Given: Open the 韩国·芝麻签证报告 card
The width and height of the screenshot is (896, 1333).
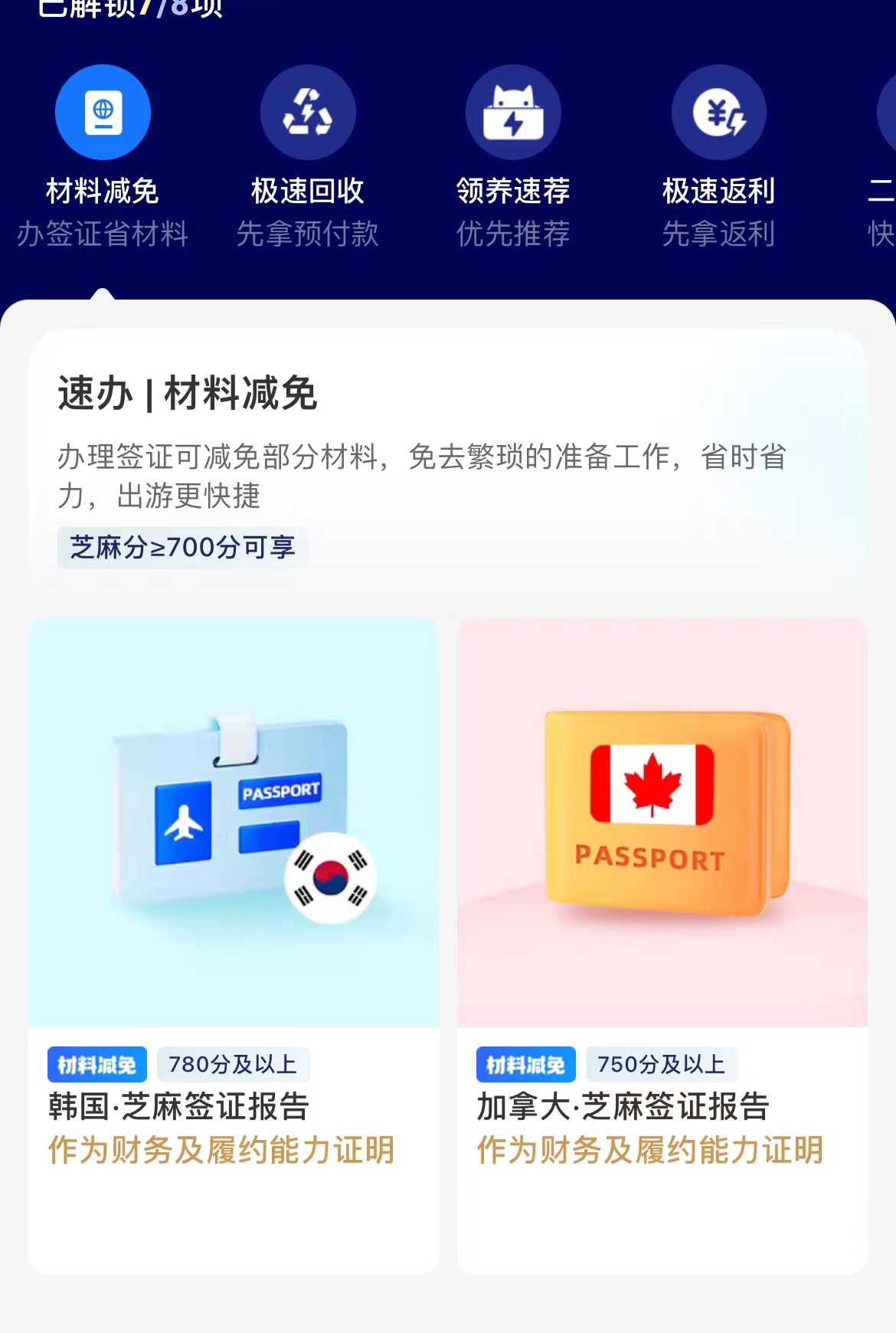Looking at the screenshot, I should click(234, 946).
